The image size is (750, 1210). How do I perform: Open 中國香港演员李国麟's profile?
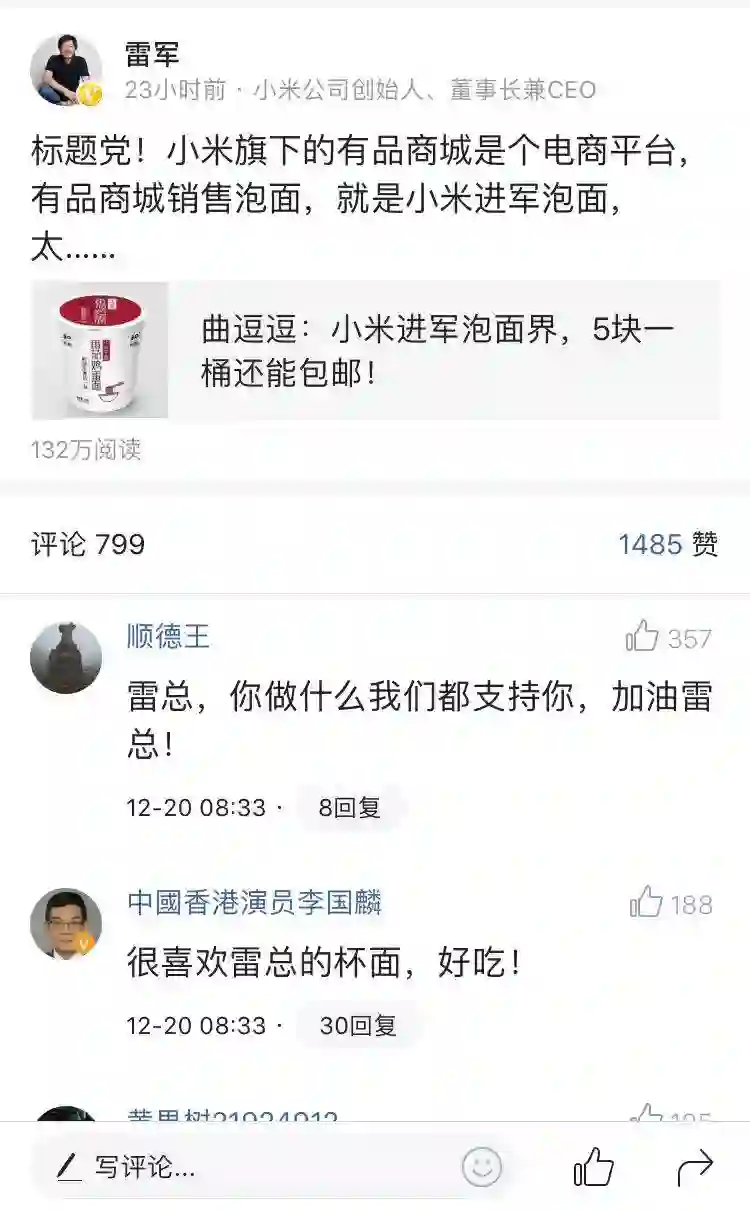66,923
